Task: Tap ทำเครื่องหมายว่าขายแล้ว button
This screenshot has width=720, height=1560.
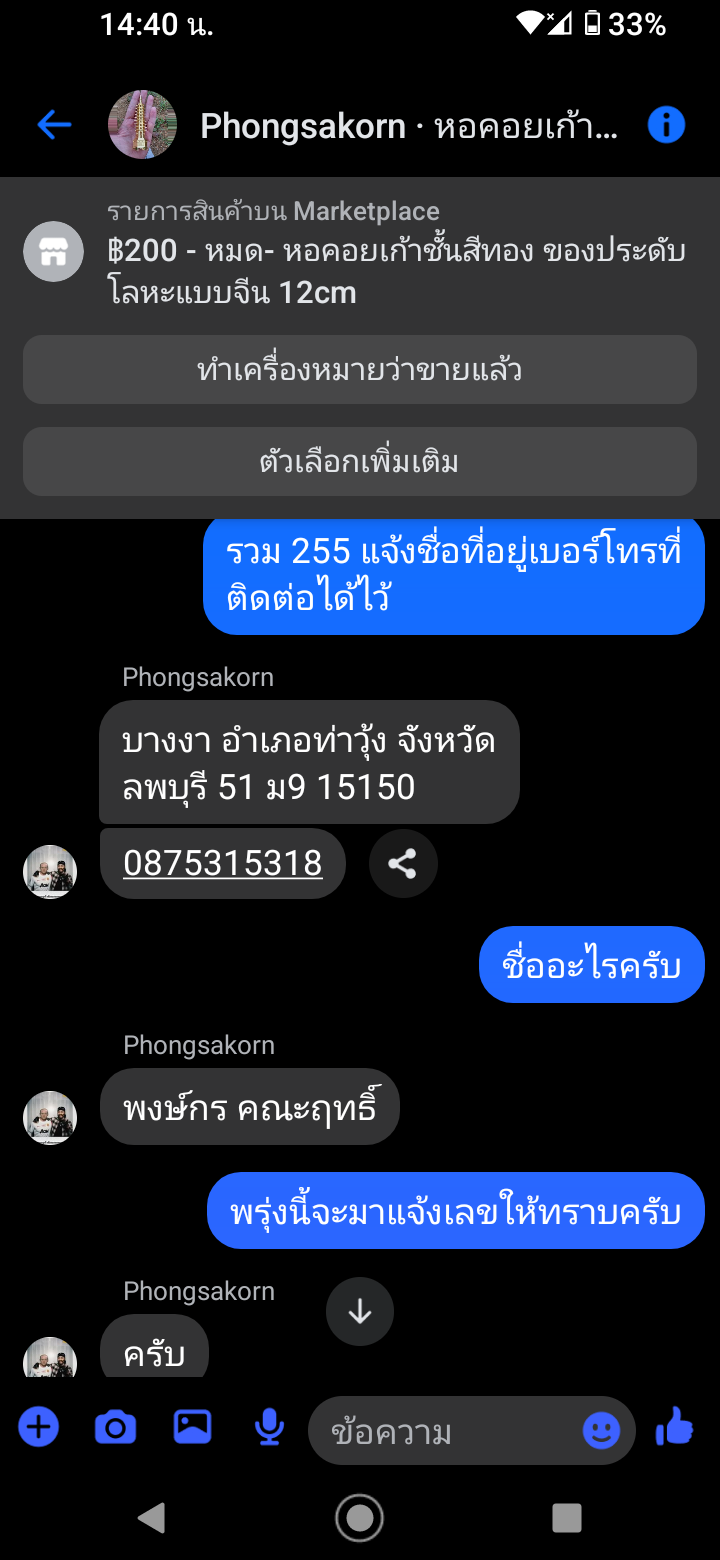Action: 360,370
